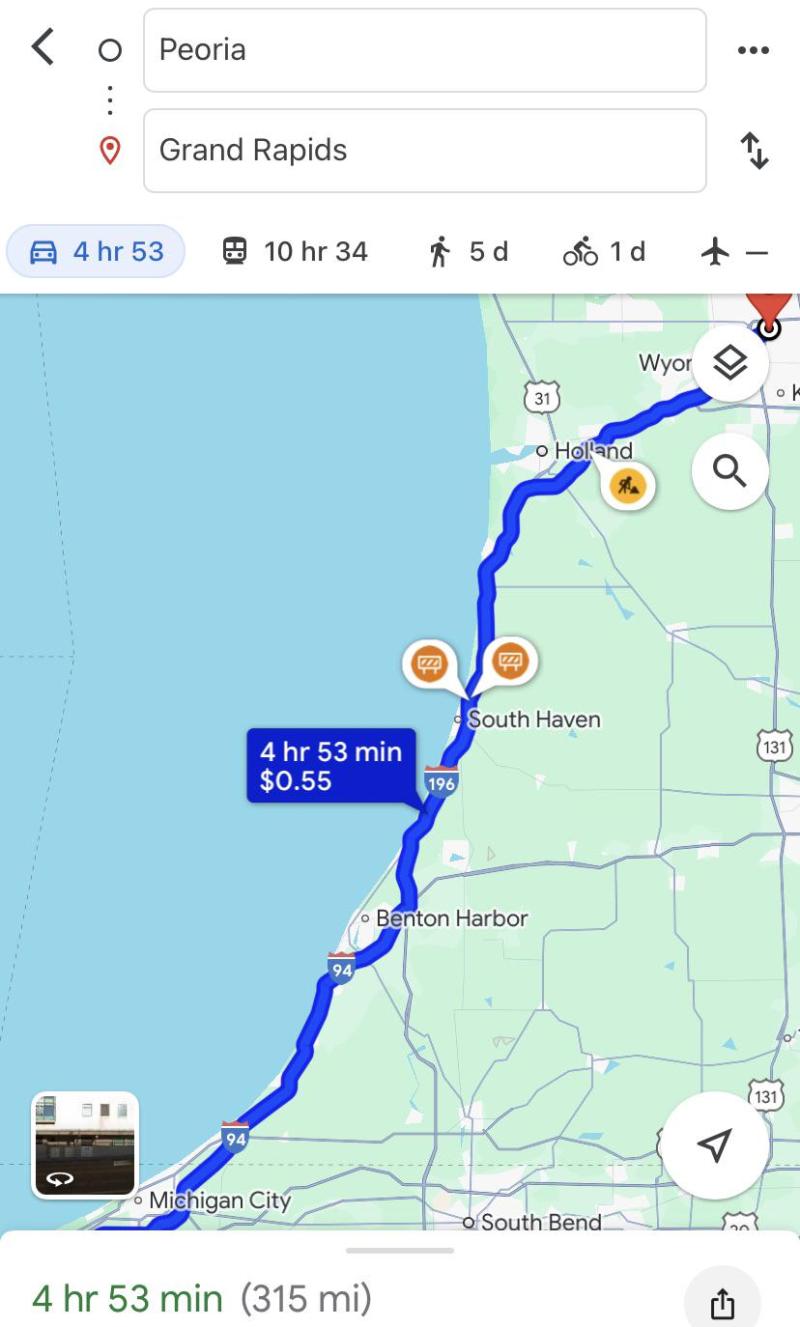View the roadwork alert near Holland

click(629, 487)
